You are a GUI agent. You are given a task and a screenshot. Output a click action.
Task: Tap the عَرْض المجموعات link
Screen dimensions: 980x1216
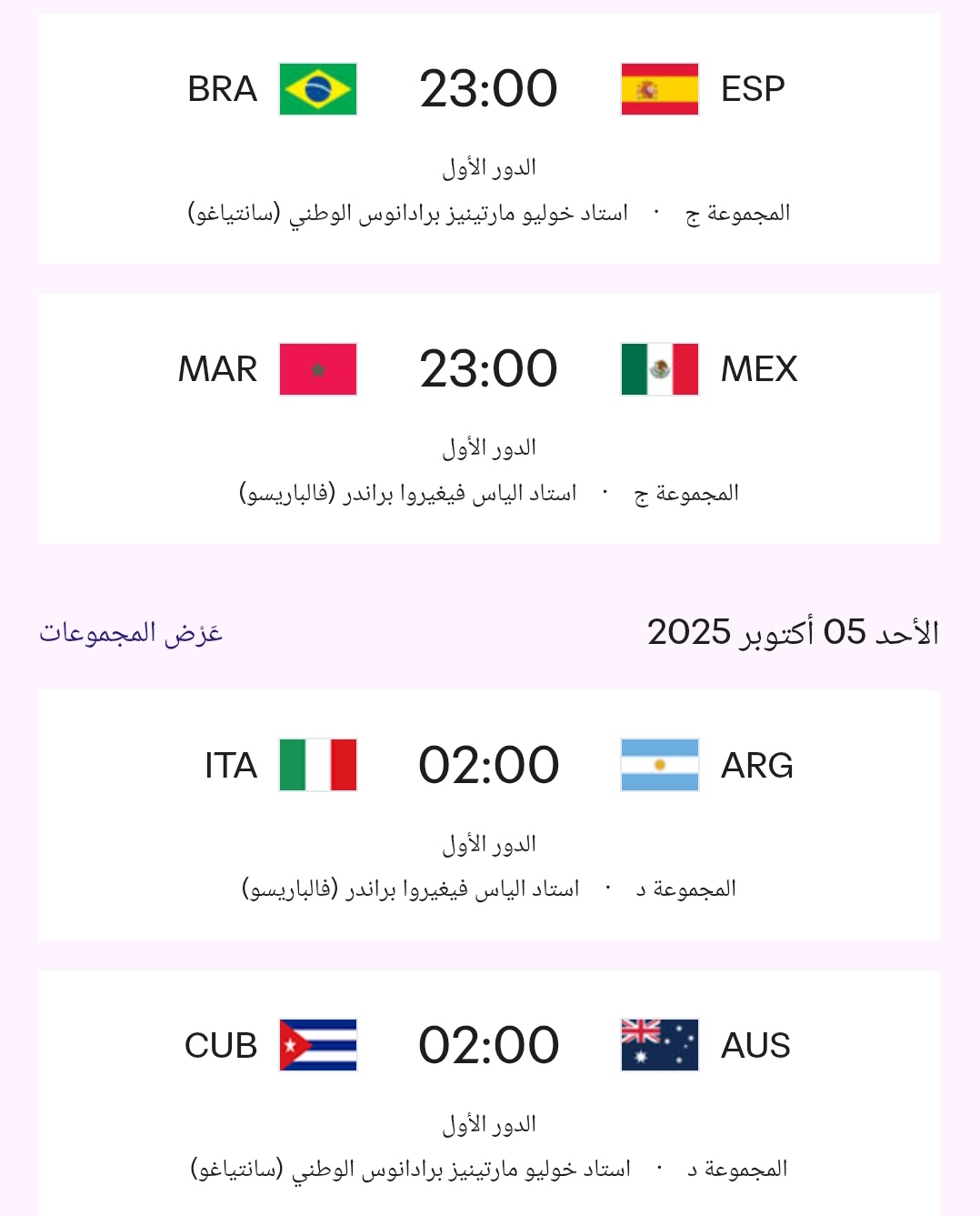click(131, 632)
